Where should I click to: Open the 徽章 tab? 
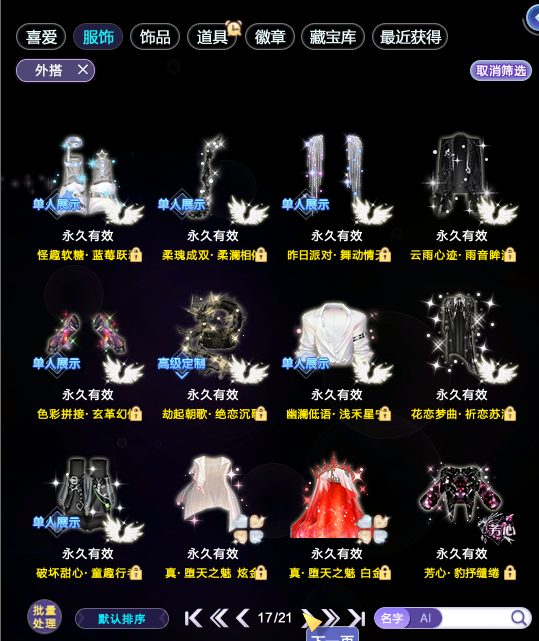click(270, 37)
